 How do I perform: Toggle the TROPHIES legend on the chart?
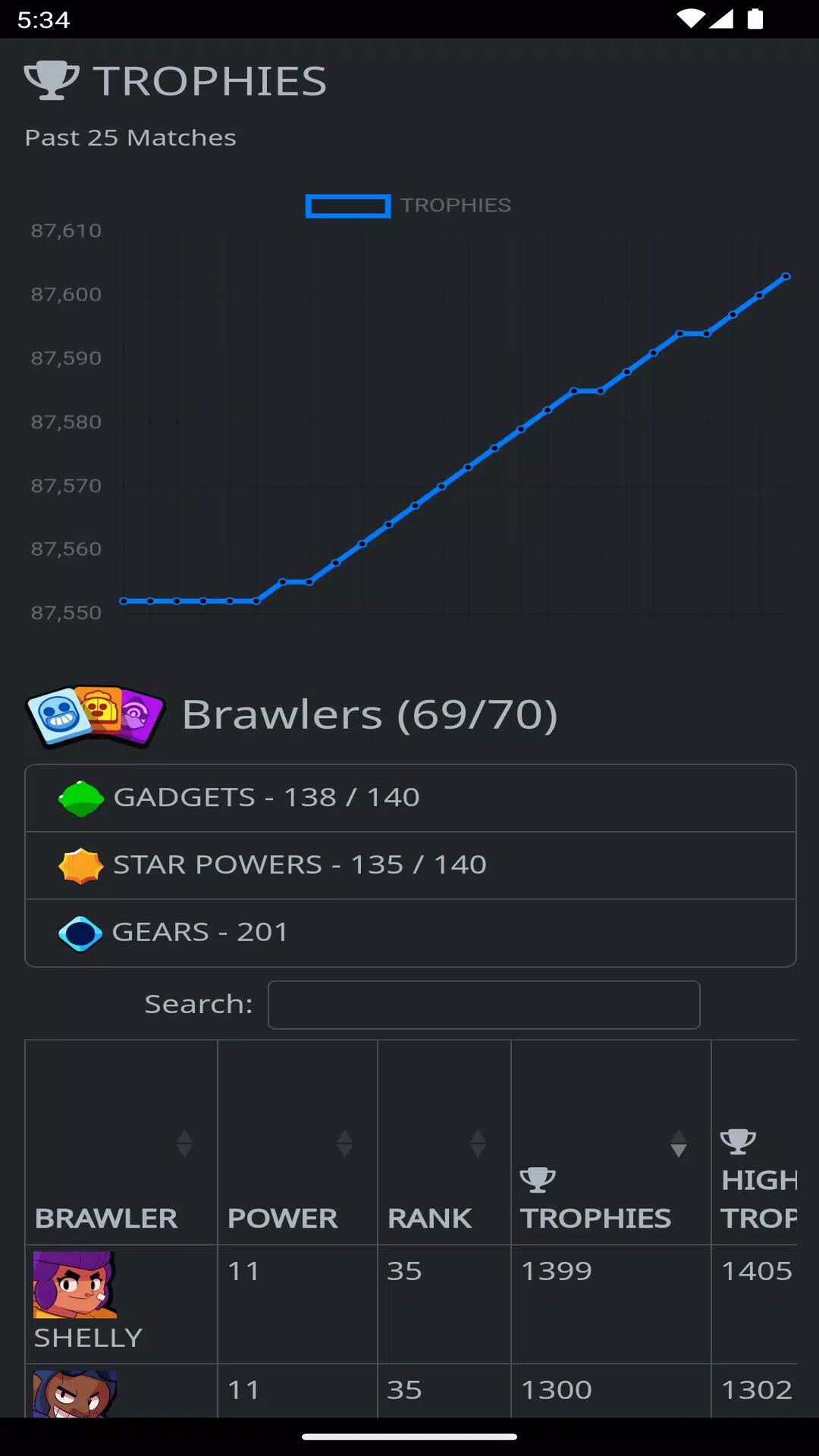pyautogui.click(x=409, y=206)
